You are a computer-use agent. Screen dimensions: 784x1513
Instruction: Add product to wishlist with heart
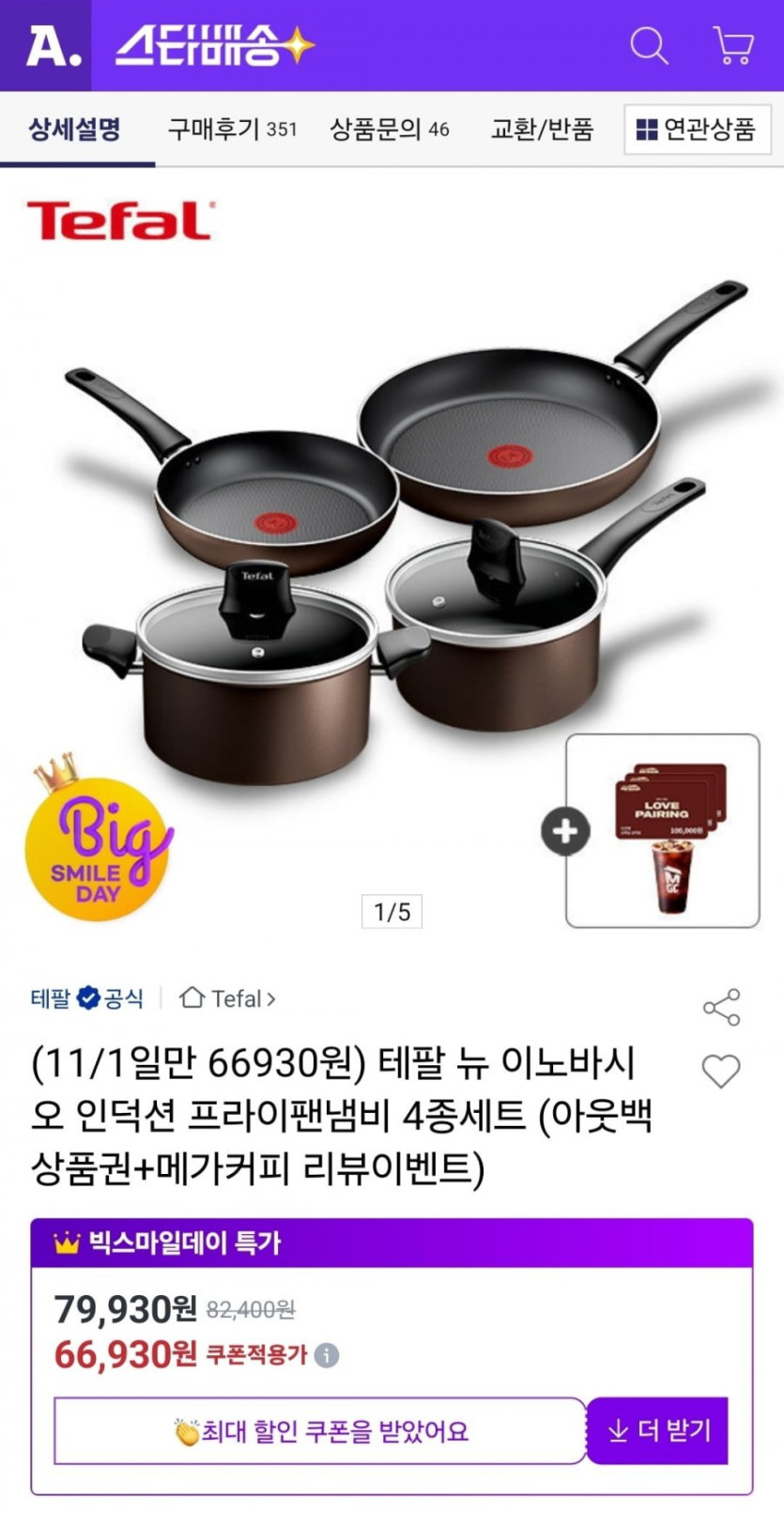click(x=721, y=1071)
